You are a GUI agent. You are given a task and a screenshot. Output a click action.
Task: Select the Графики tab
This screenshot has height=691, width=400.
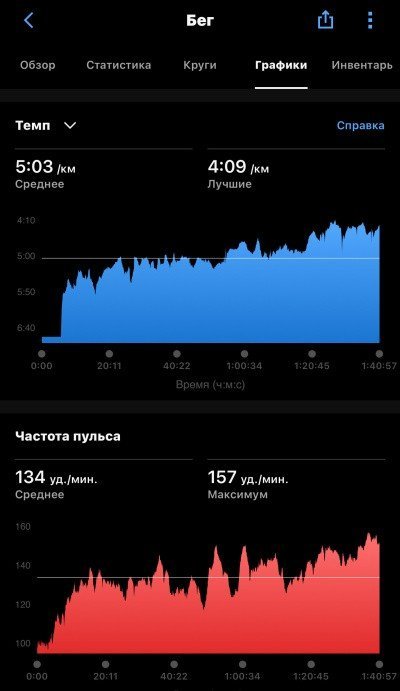pyautogui.click(x=281, y=65)
